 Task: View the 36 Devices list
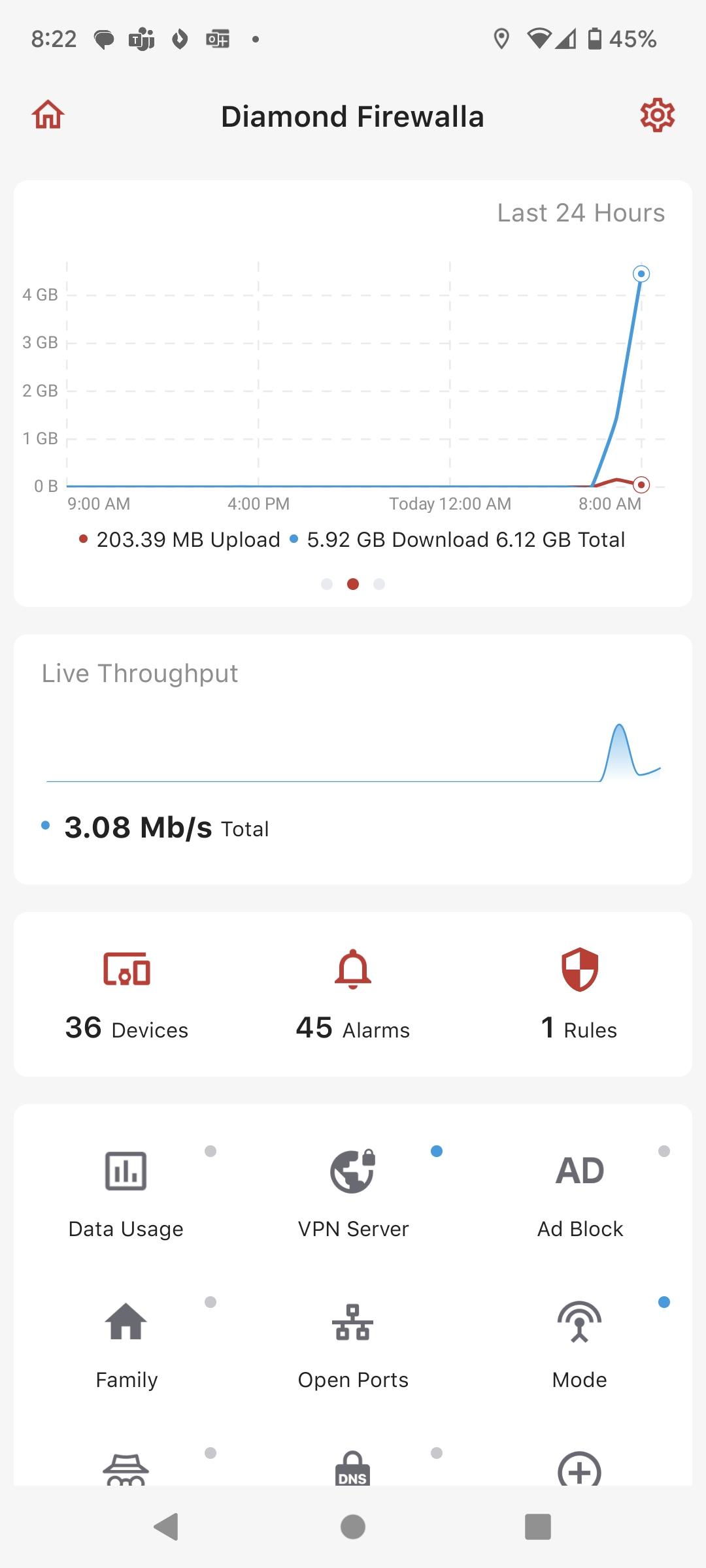[x=127, y=994]
